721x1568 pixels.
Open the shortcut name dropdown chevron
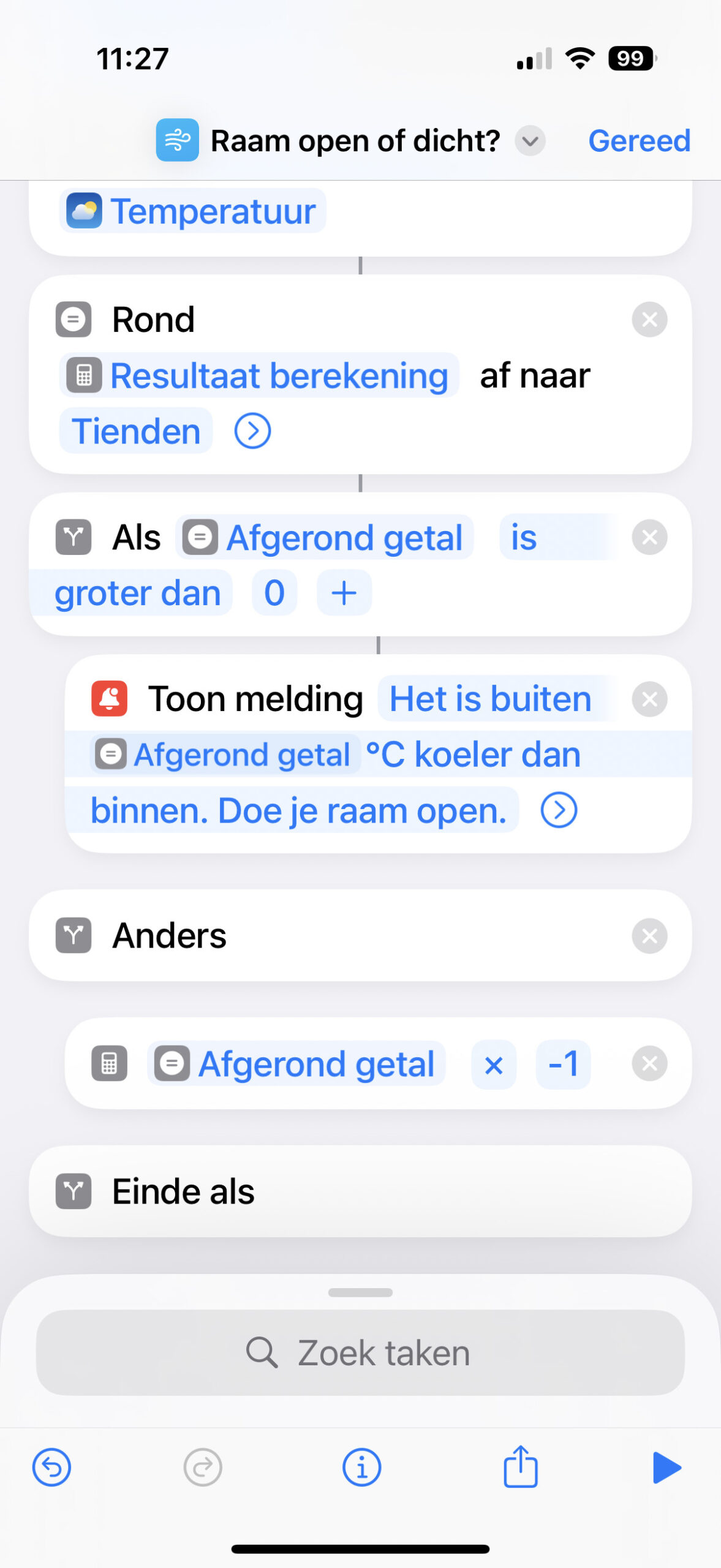529,141
